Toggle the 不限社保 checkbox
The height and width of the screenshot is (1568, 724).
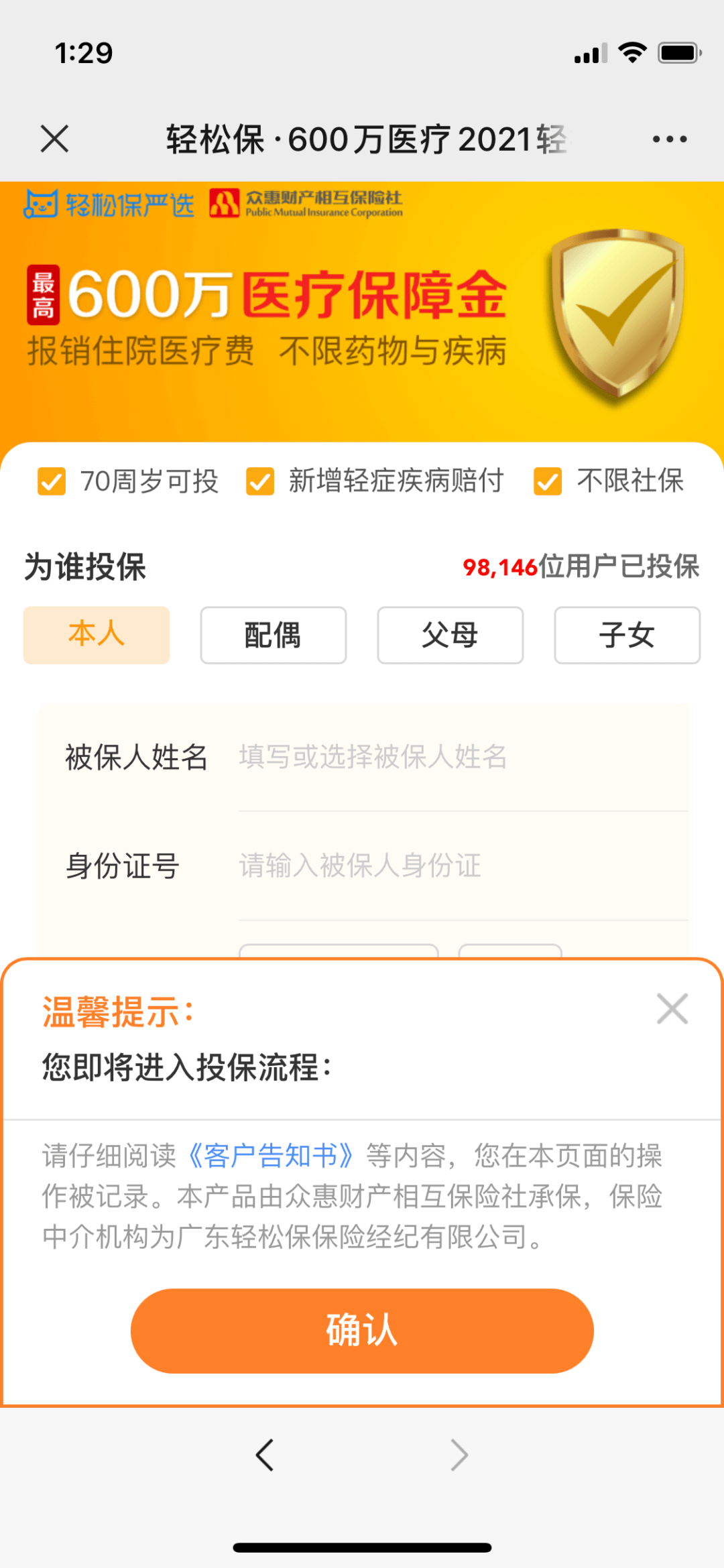click(x=548, y=482)
